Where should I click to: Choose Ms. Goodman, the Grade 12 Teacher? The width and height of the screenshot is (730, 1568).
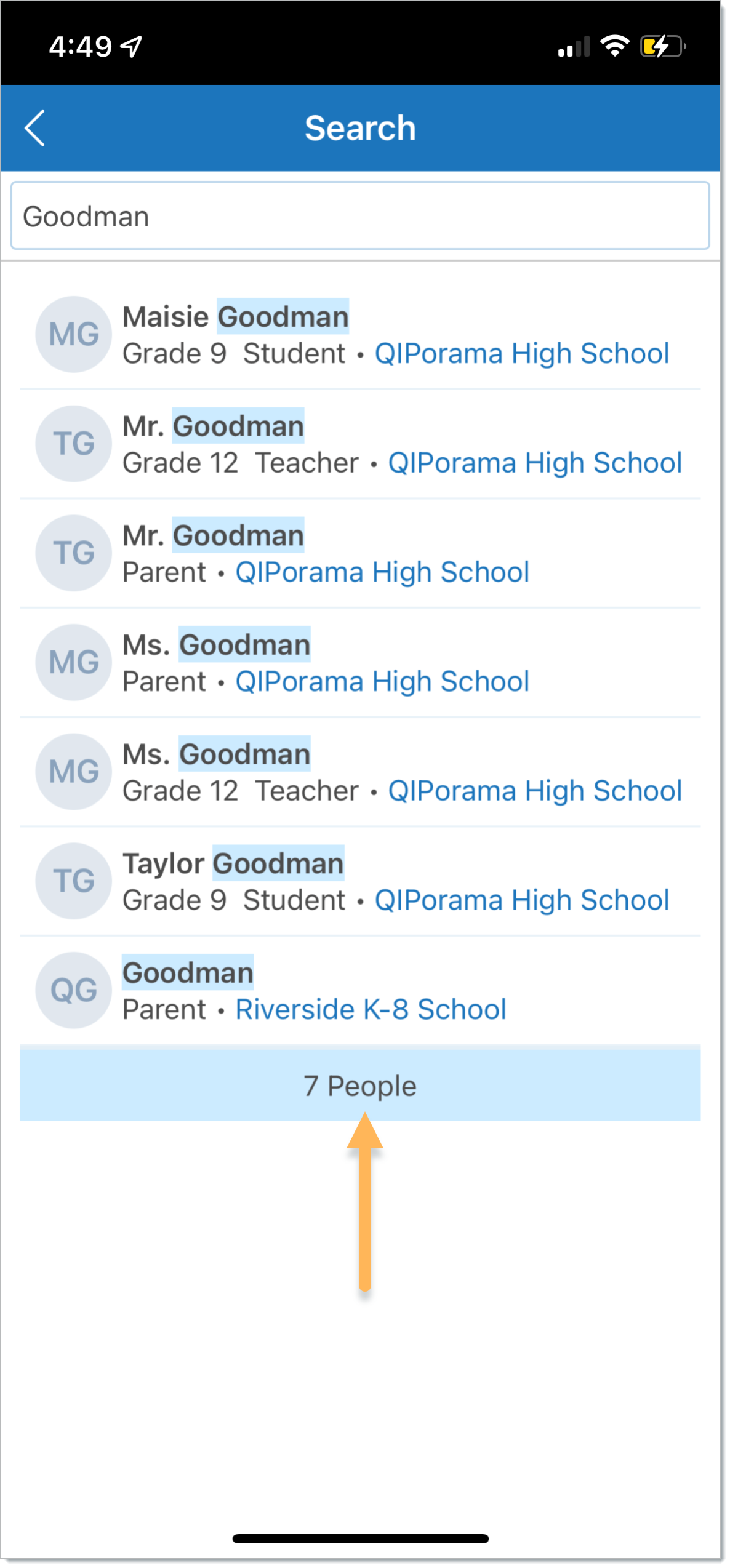(x=360, y=772)
